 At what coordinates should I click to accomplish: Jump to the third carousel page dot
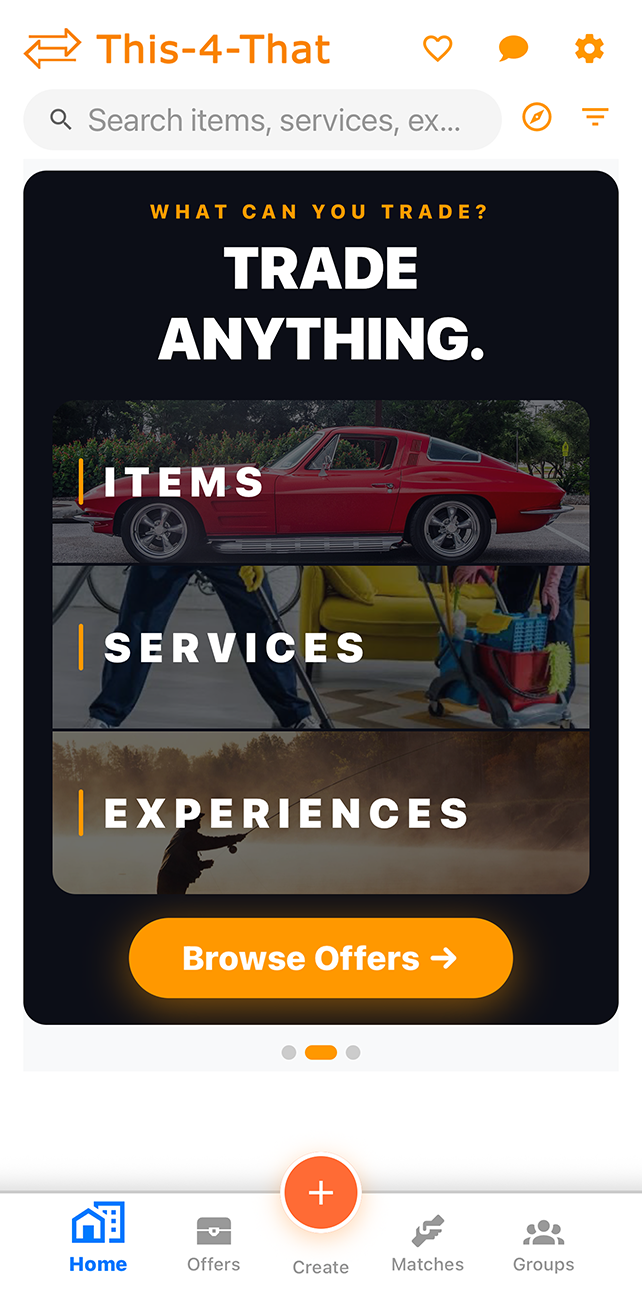pyautogui.click(x=353, y=1052)
